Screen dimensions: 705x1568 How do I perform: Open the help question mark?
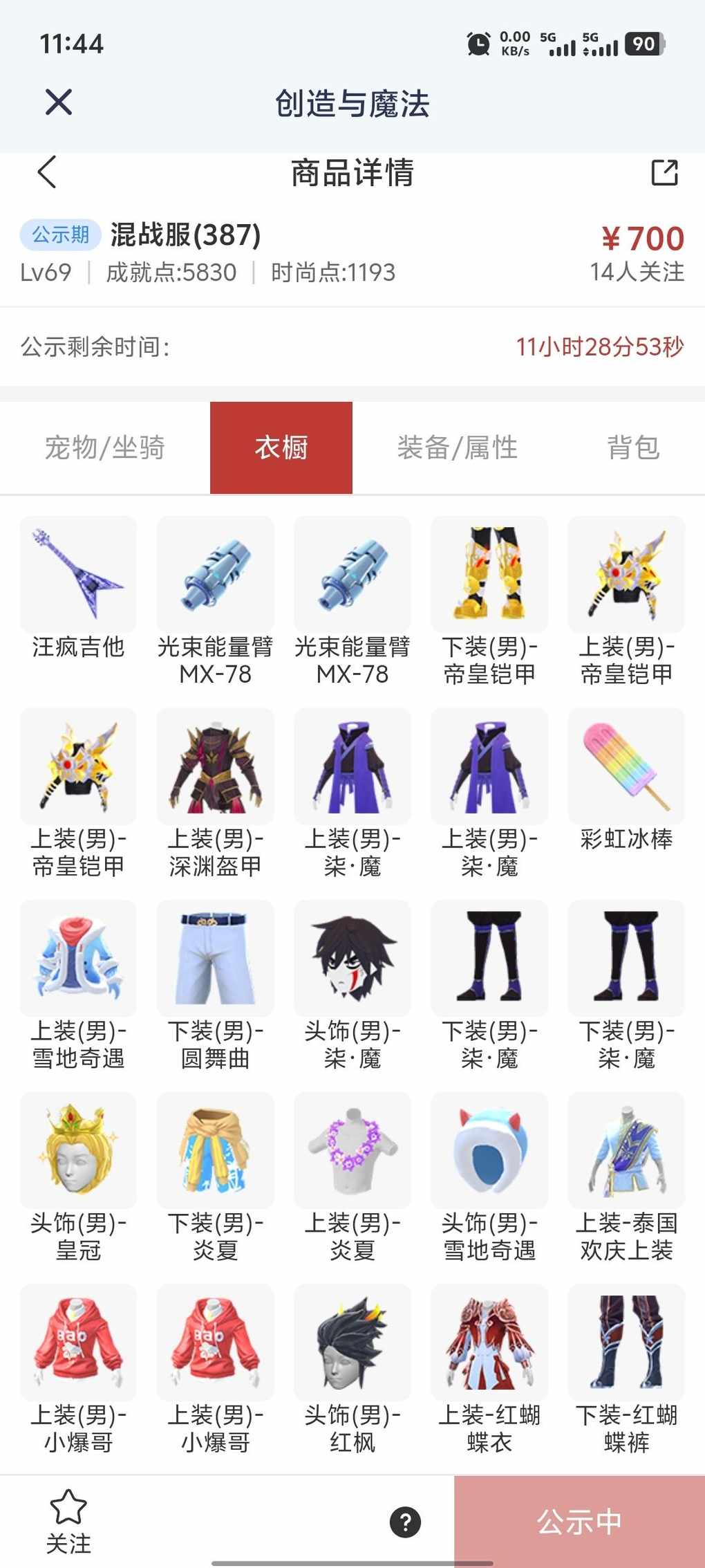pyautogui.click(x=405, y=1522)
